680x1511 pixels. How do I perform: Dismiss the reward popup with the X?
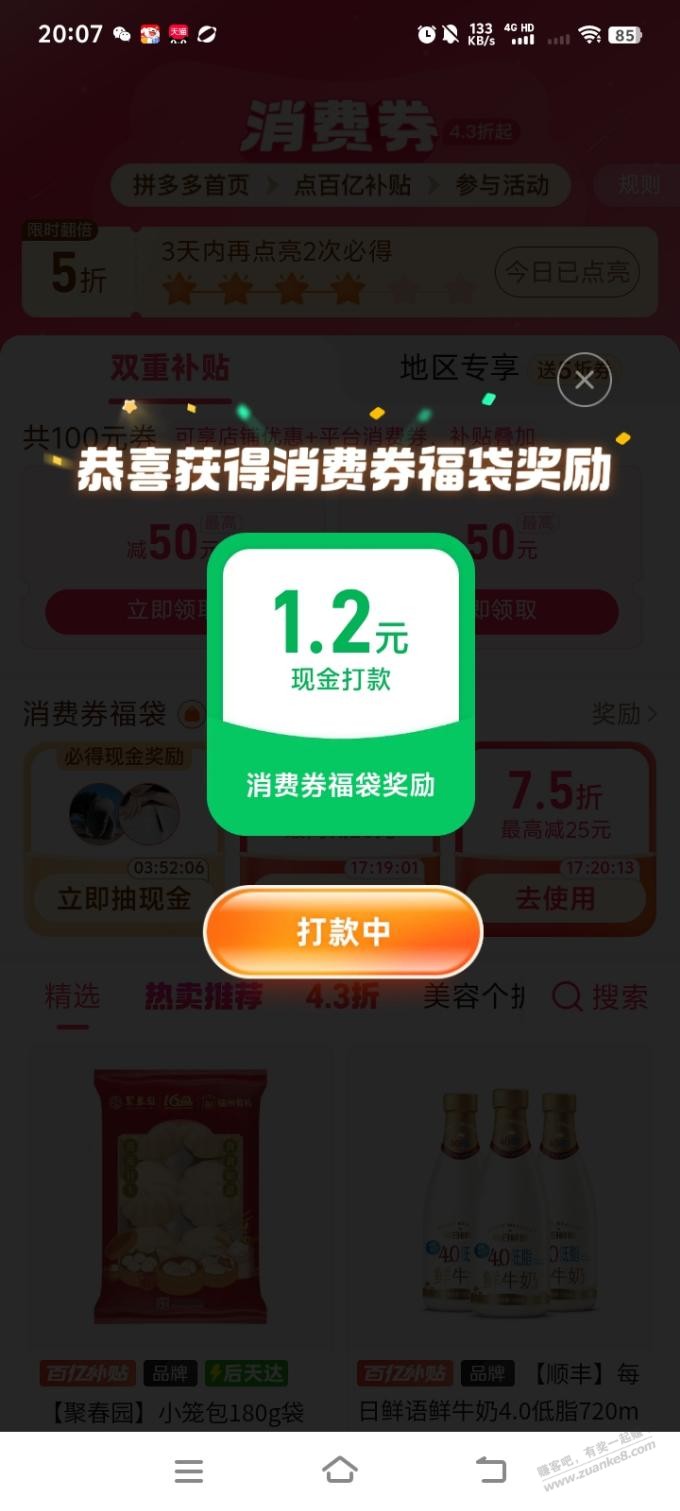[584, 380]
